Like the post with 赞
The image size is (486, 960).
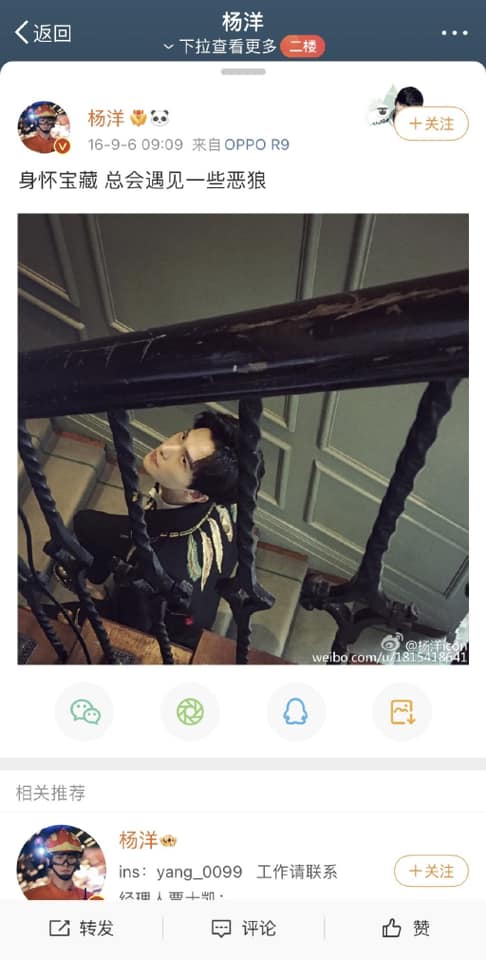pyautogui.click(x=406, y=928)
